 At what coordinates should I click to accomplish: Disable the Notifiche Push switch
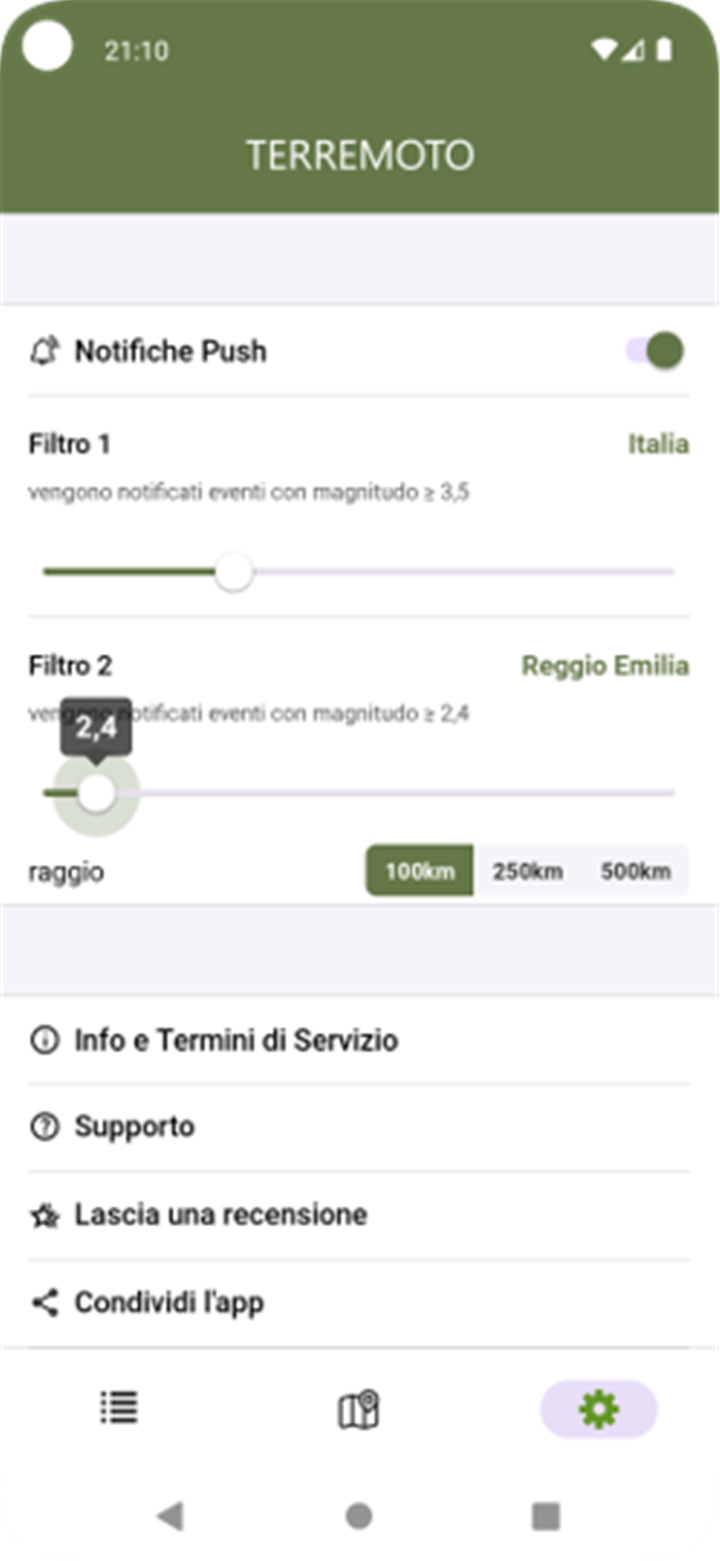[x=655, y=351]
